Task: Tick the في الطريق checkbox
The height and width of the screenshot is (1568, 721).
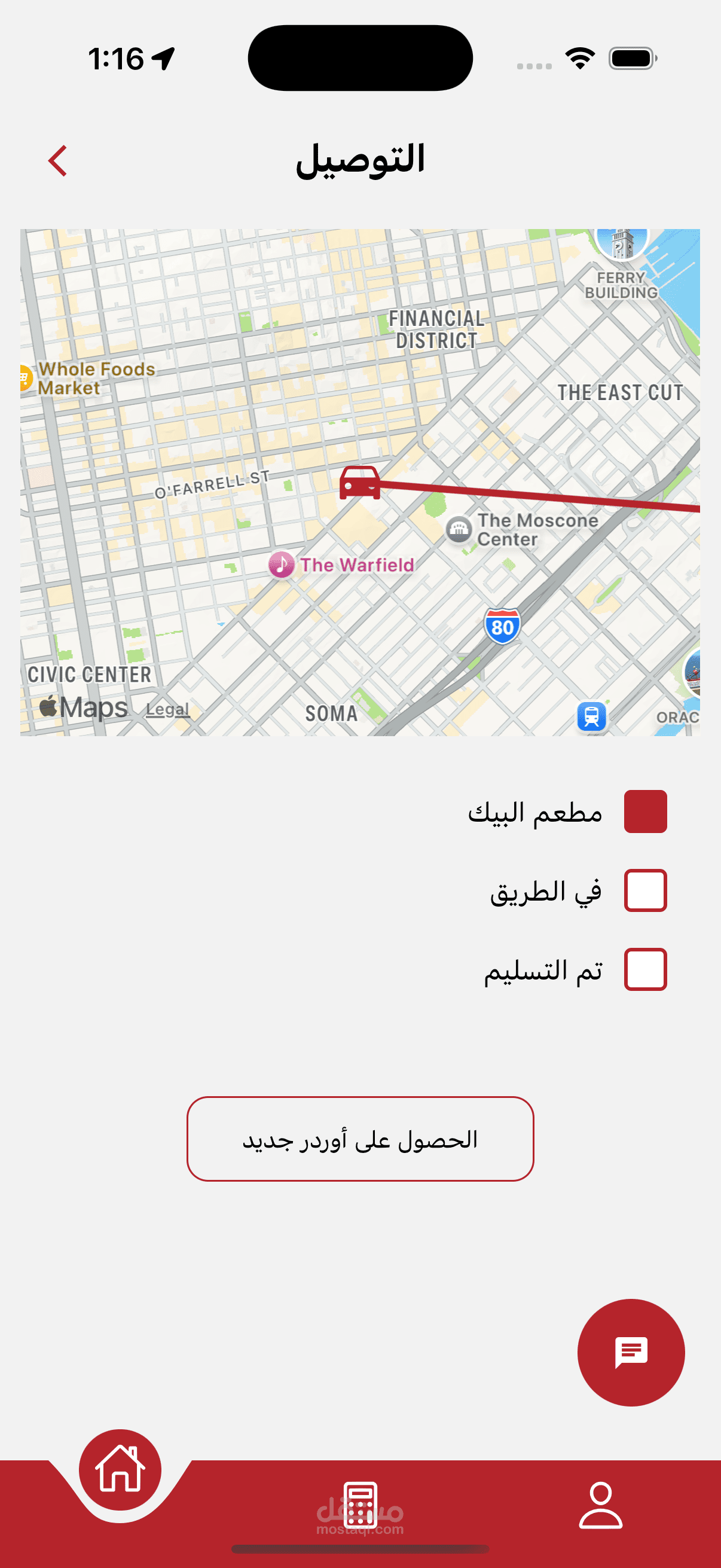Action: coord(645,890)
